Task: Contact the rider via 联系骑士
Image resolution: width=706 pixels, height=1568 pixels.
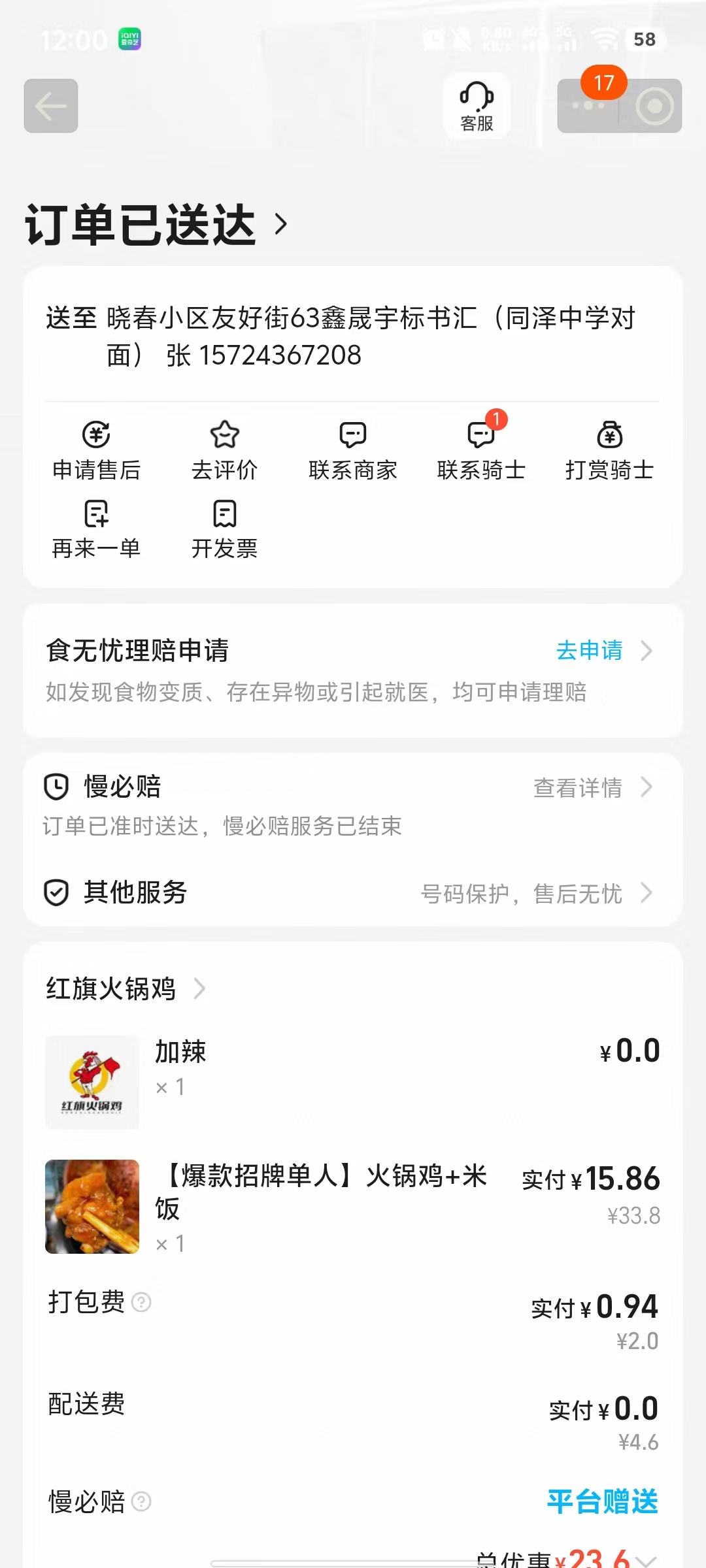Action: [x=481, y=451]
